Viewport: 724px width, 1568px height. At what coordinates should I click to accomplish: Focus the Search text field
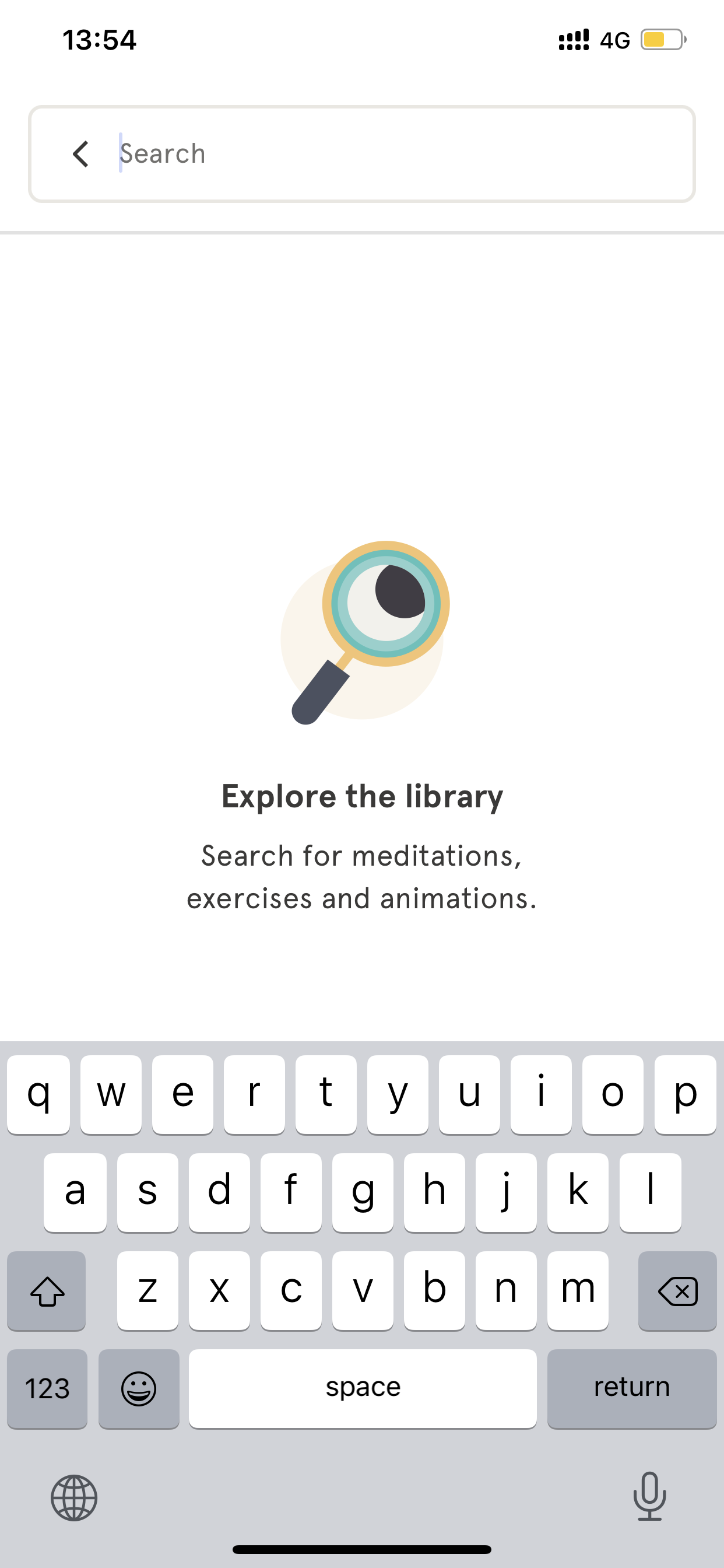402,154
